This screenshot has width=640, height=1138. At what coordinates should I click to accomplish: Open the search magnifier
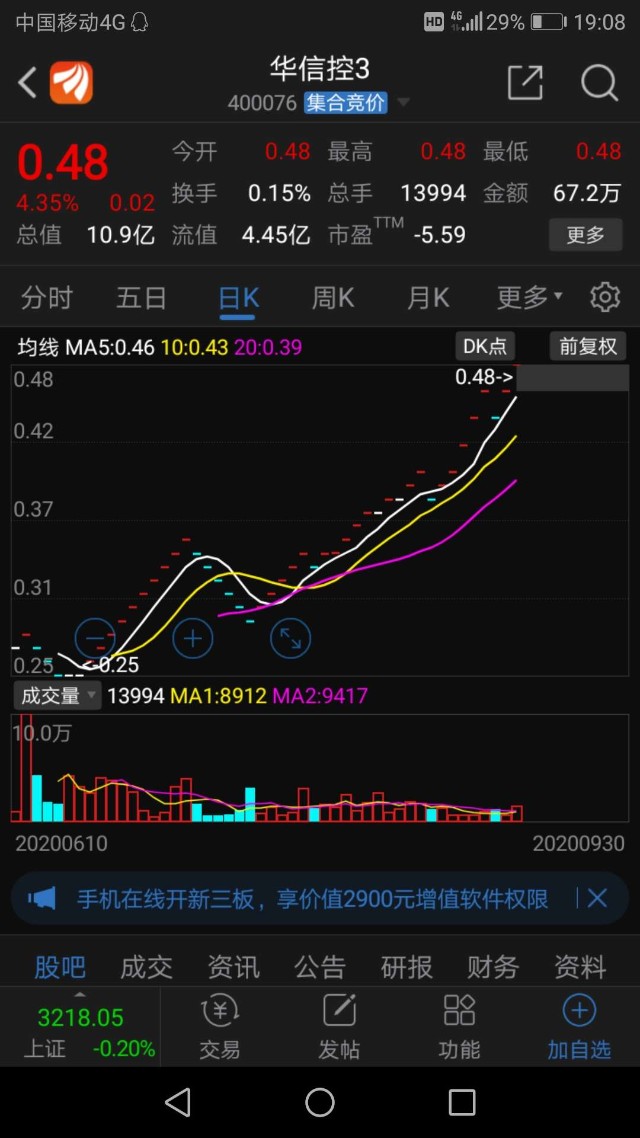pos(599,83)
